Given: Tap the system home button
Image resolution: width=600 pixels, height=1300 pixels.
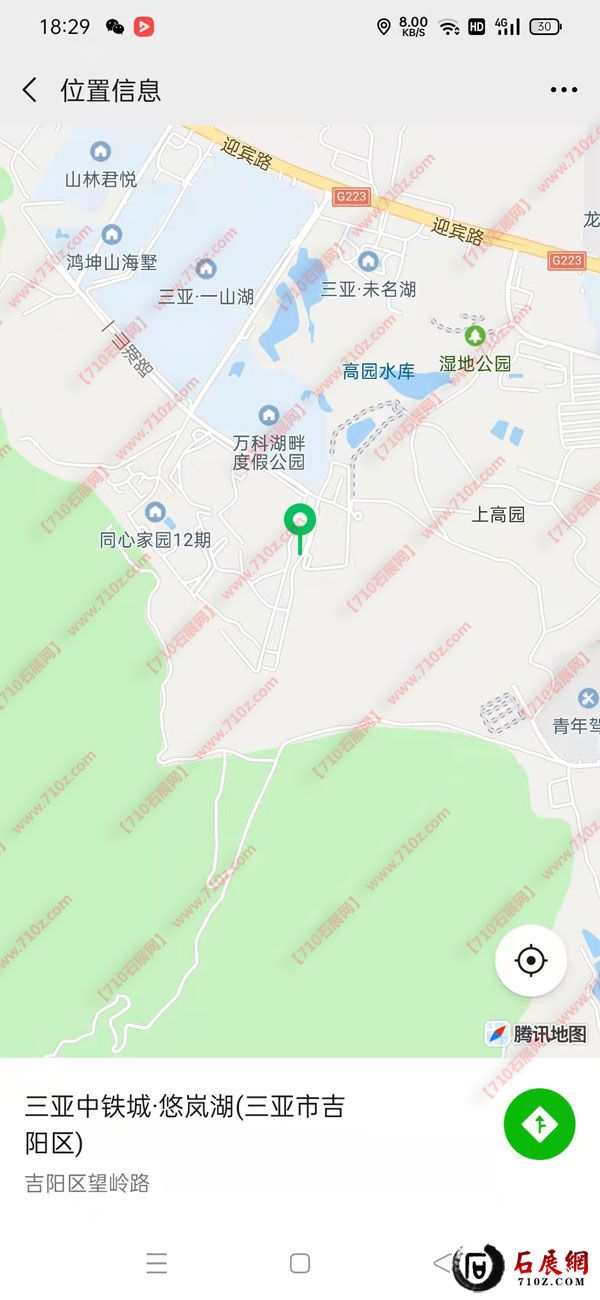Looking at the screenshot, I should (300, 1263).
